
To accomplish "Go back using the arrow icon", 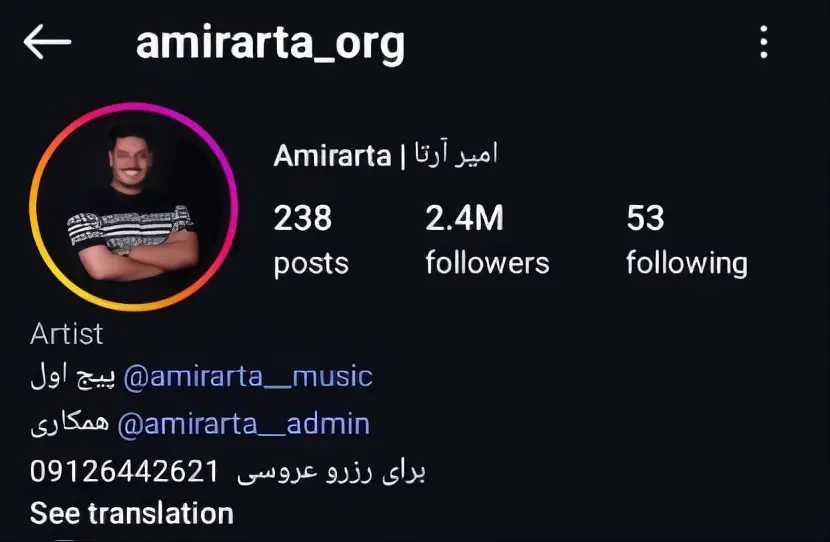I will coord(47,42).
